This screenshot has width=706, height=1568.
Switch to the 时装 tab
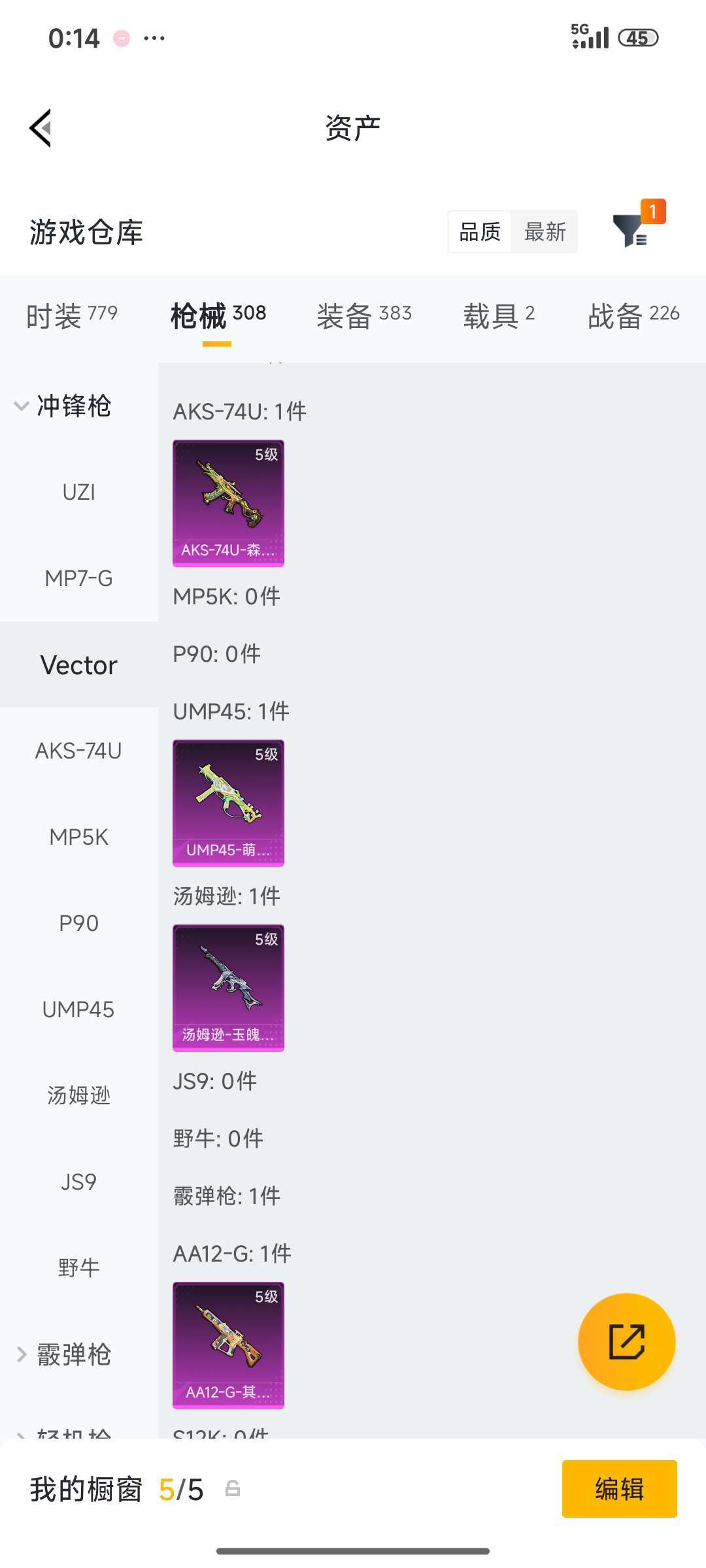[x=72, y=316]
